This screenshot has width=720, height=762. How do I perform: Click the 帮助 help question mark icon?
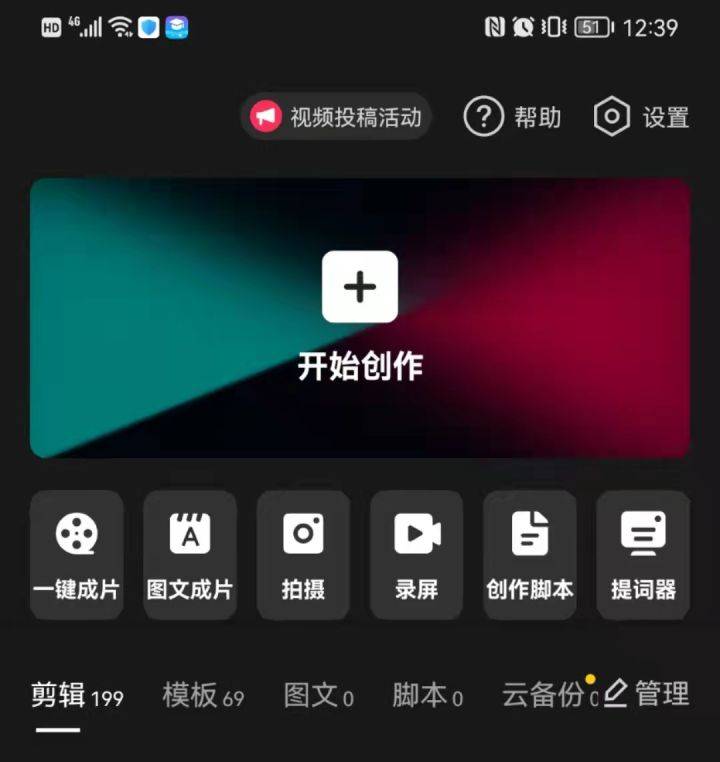[x=482, y=117]
